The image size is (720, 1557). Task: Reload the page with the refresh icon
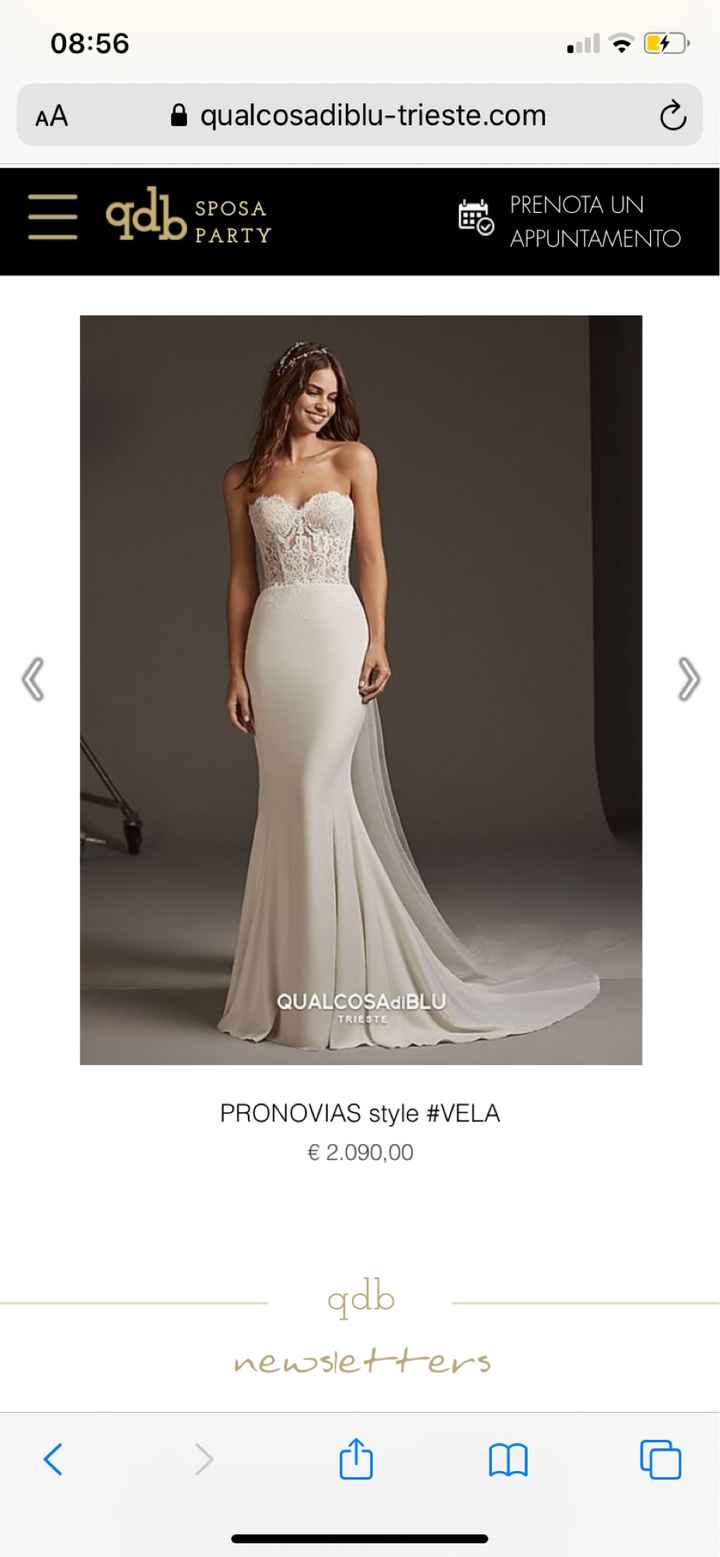[x=673, y=114]
